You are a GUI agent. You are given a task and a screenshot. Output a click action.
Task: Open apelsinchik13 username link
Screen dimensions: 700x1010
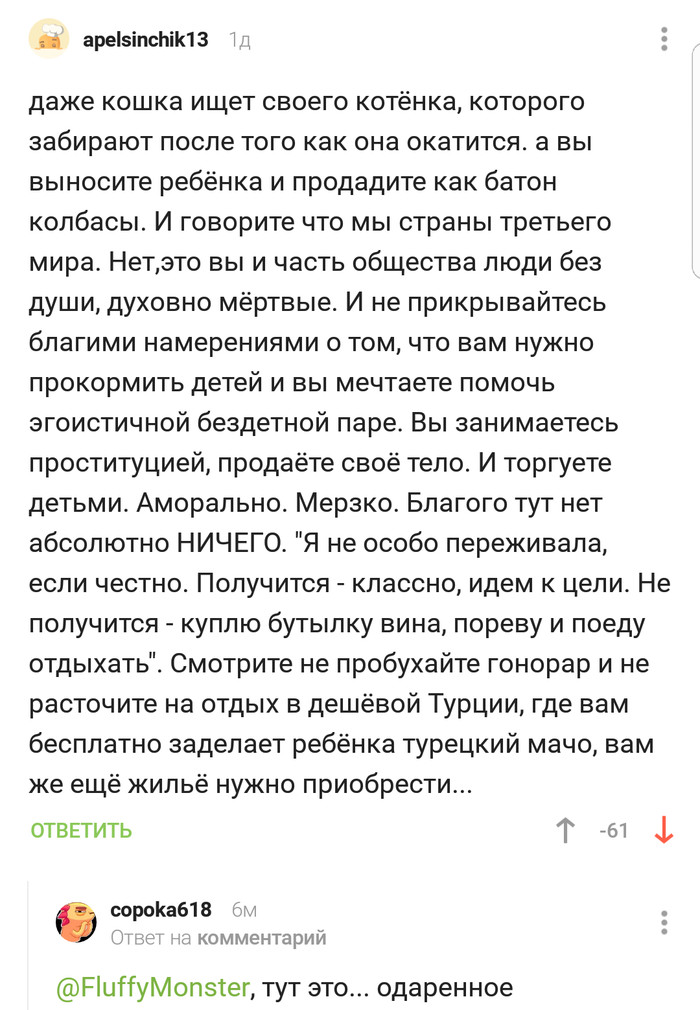[x=144, y=39]
